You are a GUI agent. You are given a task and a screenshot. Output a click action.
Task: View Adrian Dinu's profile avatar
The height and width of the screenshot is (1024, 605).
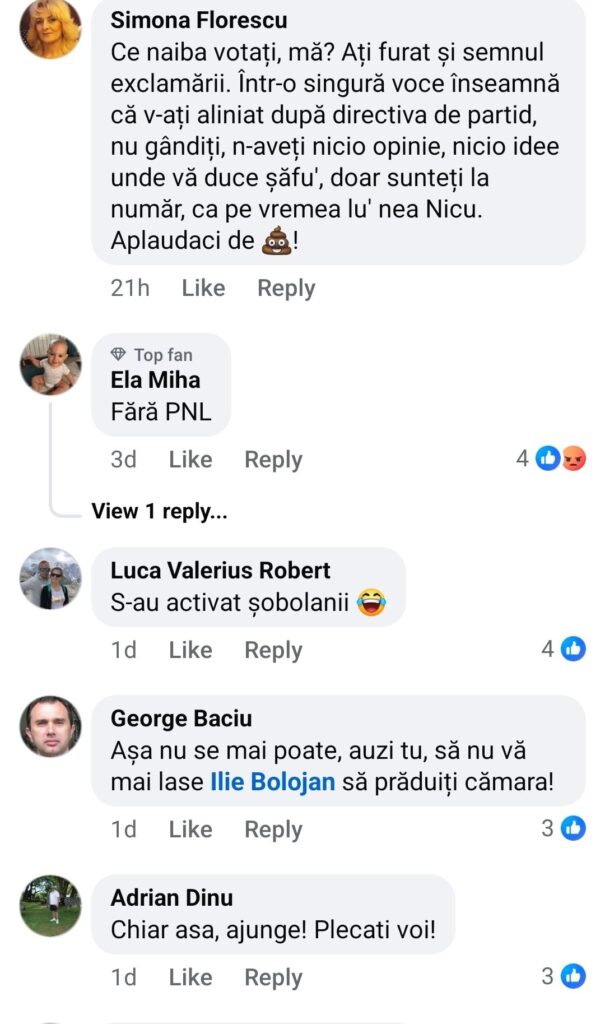[50, 905]
